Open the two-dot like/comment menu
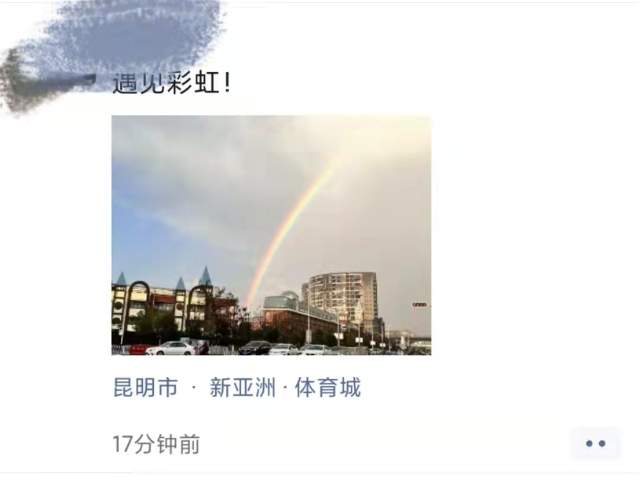 click(x=596, y=443)
